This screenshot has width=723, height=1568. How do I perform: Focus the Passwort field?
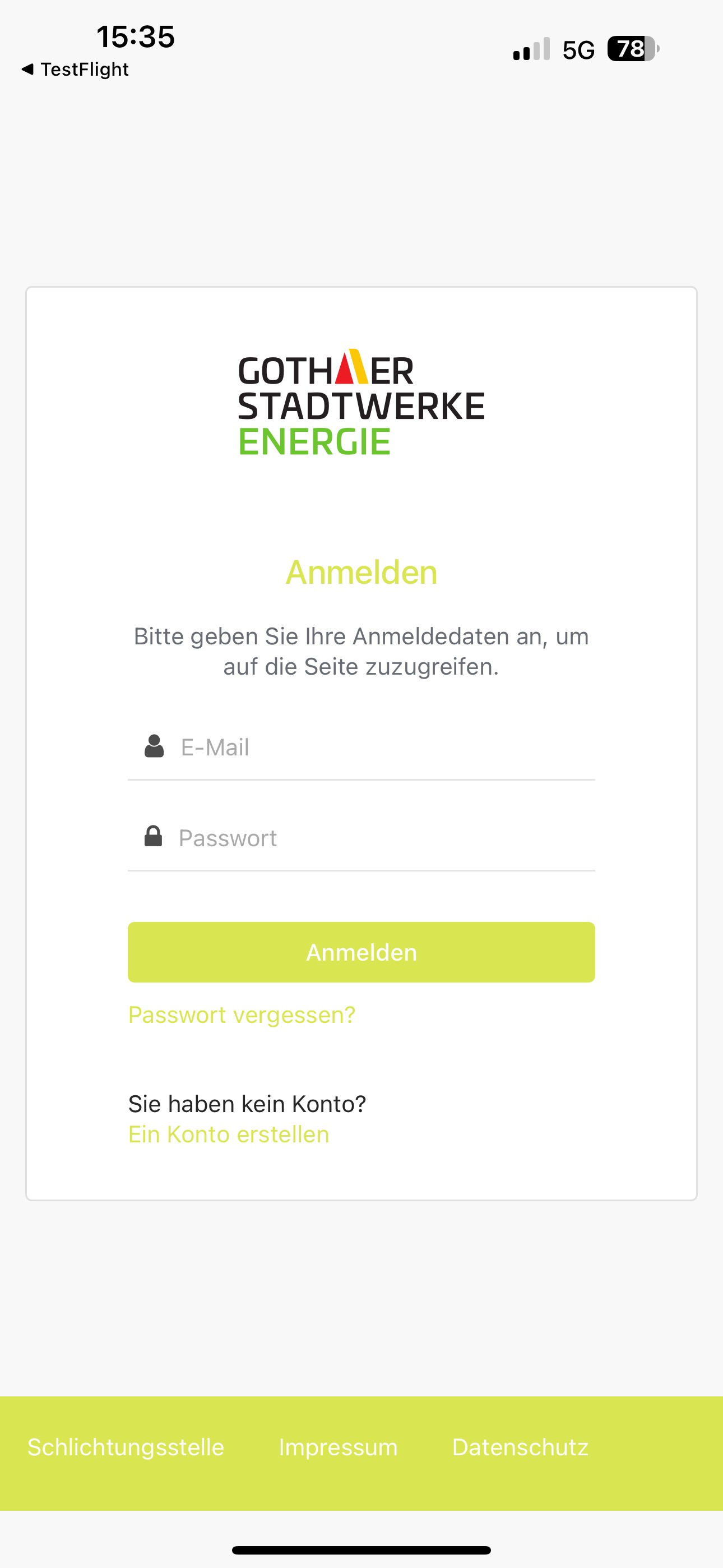[x=361, y=838]
